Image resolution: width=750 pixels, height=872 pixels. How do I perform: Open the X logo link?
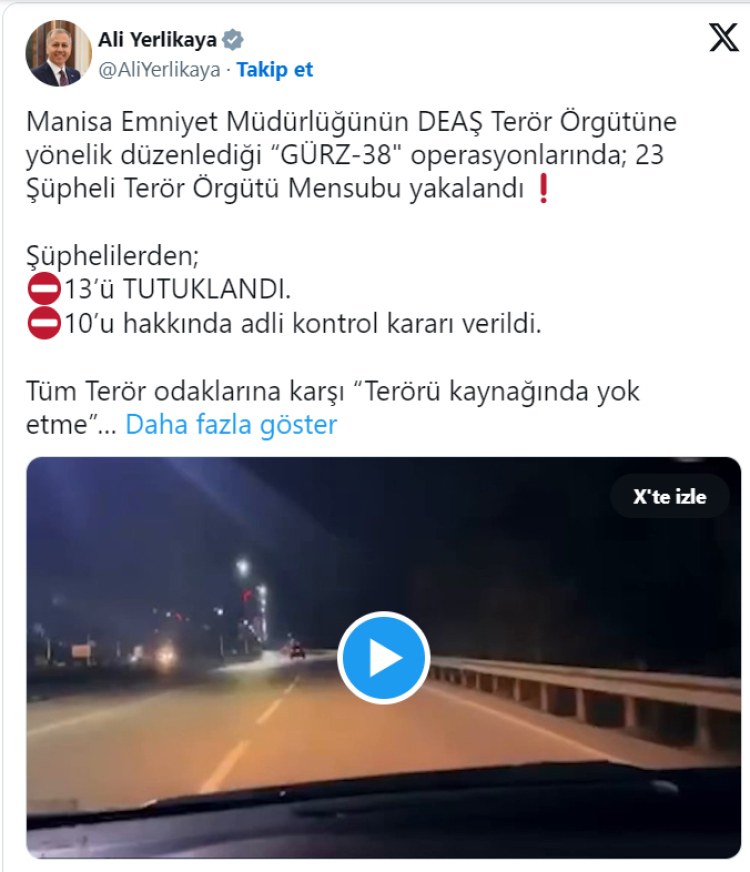(723, 38)
